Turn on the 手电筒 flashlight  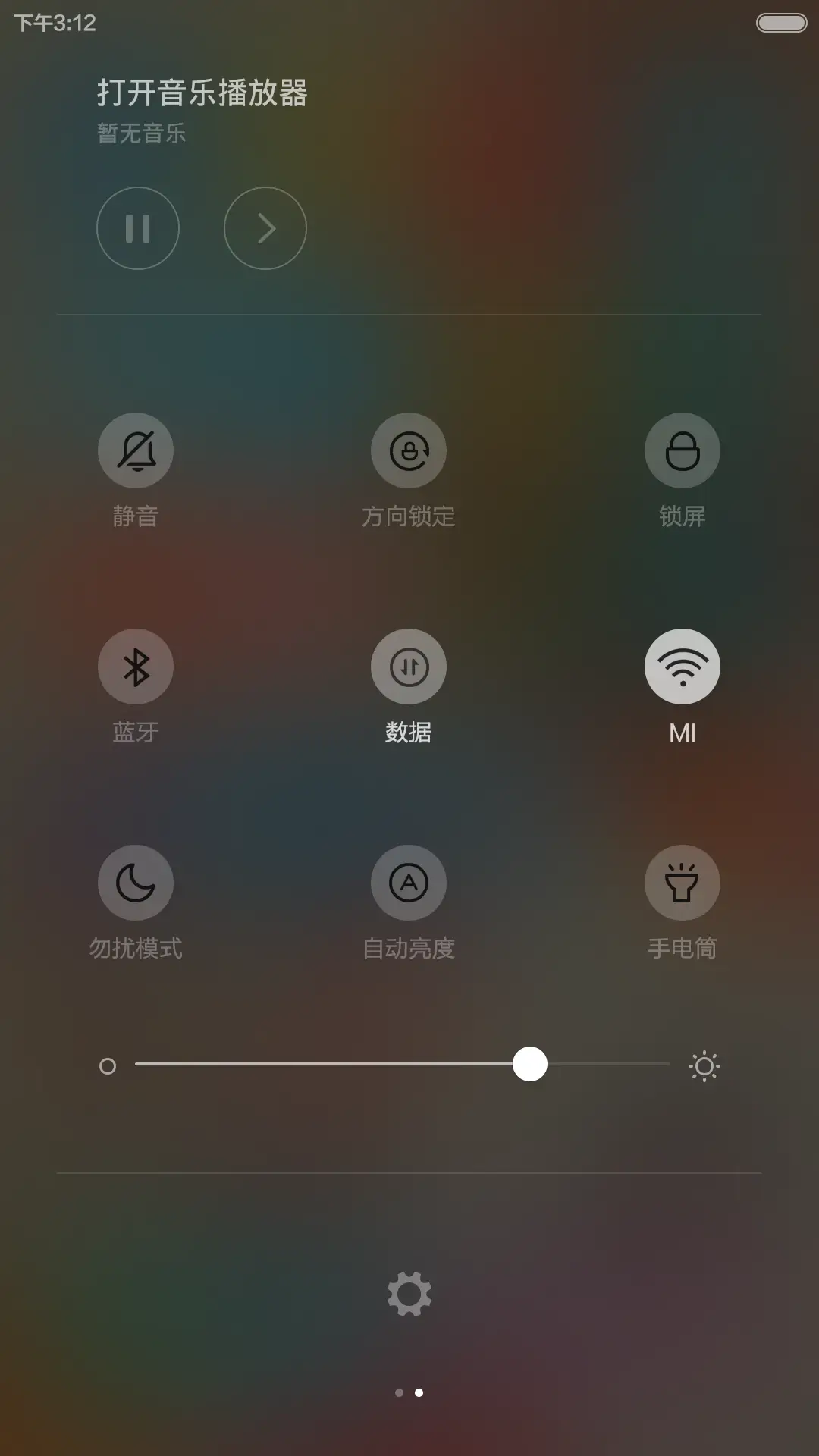[682, 883]
